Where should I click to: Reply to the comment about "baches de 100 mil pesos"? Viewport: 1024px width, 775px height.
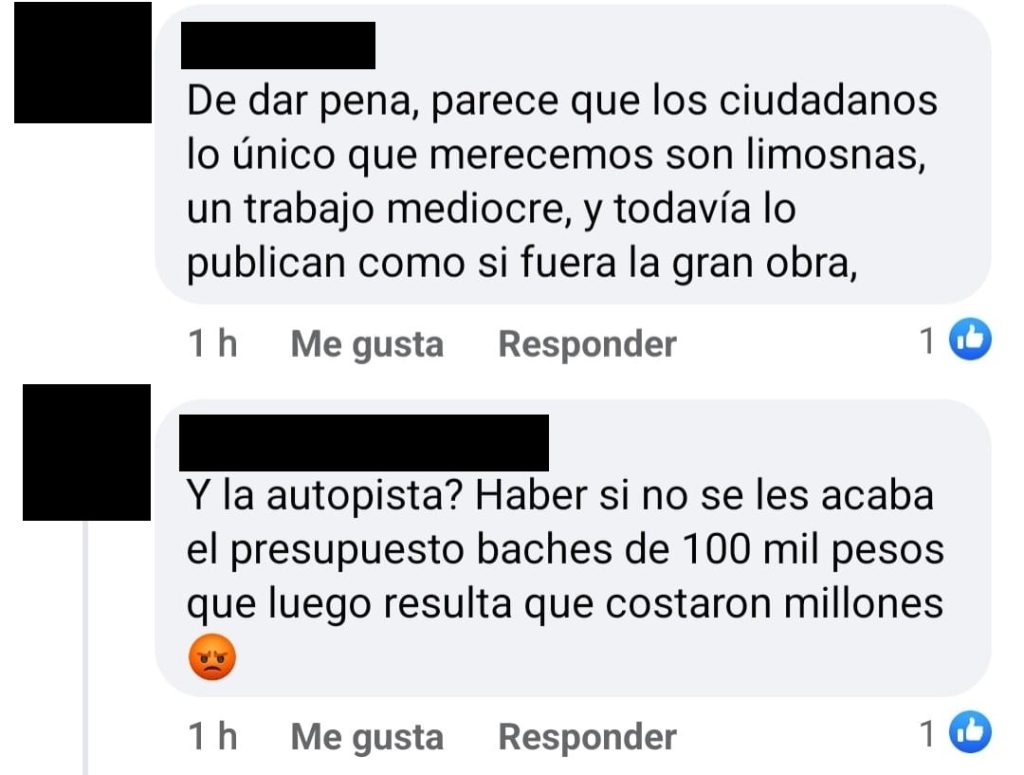tap(587, 737)
